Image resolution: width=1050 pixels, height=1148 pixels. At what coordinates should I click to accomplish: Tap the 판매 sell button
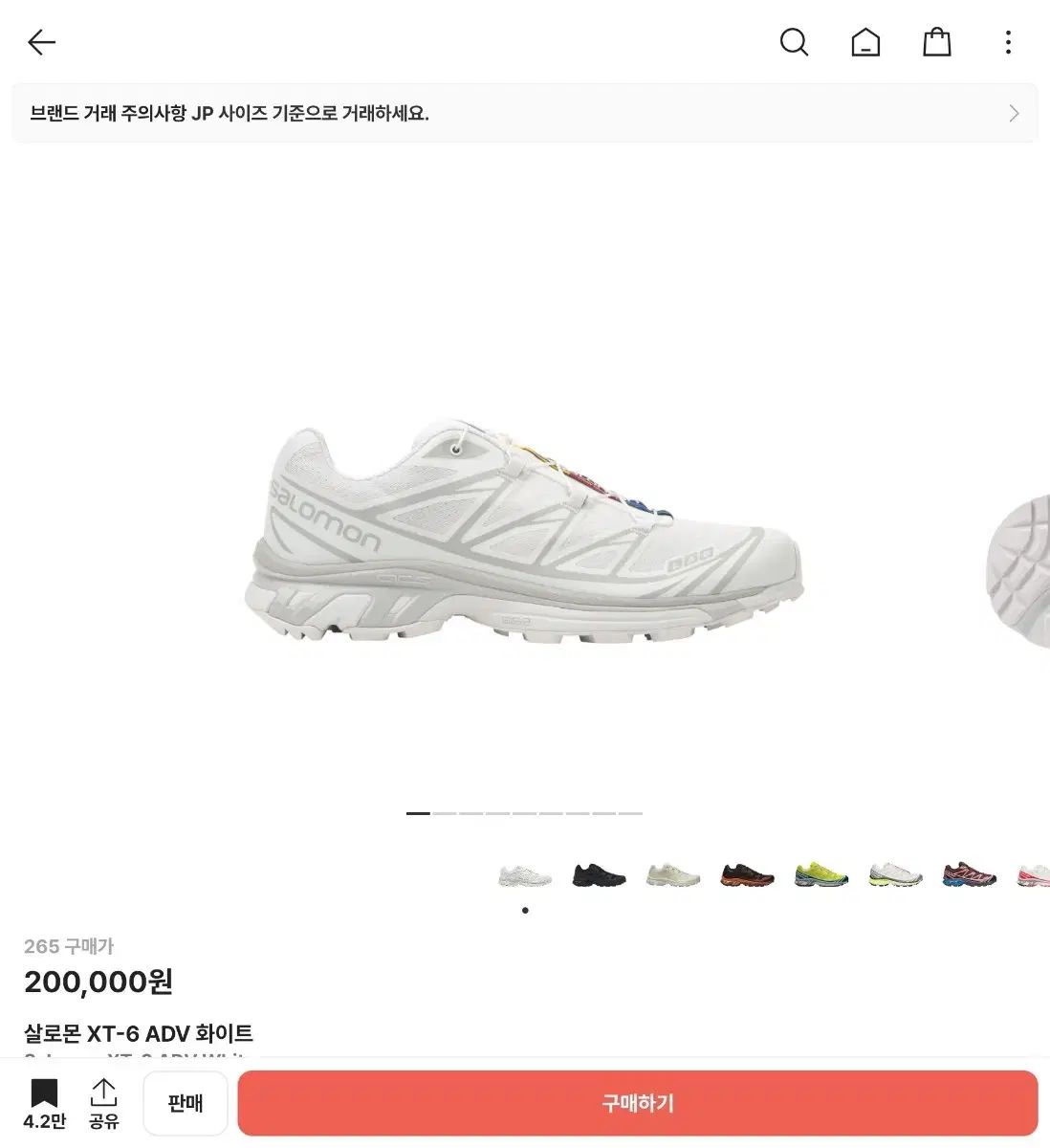(x=186, y=1103)
